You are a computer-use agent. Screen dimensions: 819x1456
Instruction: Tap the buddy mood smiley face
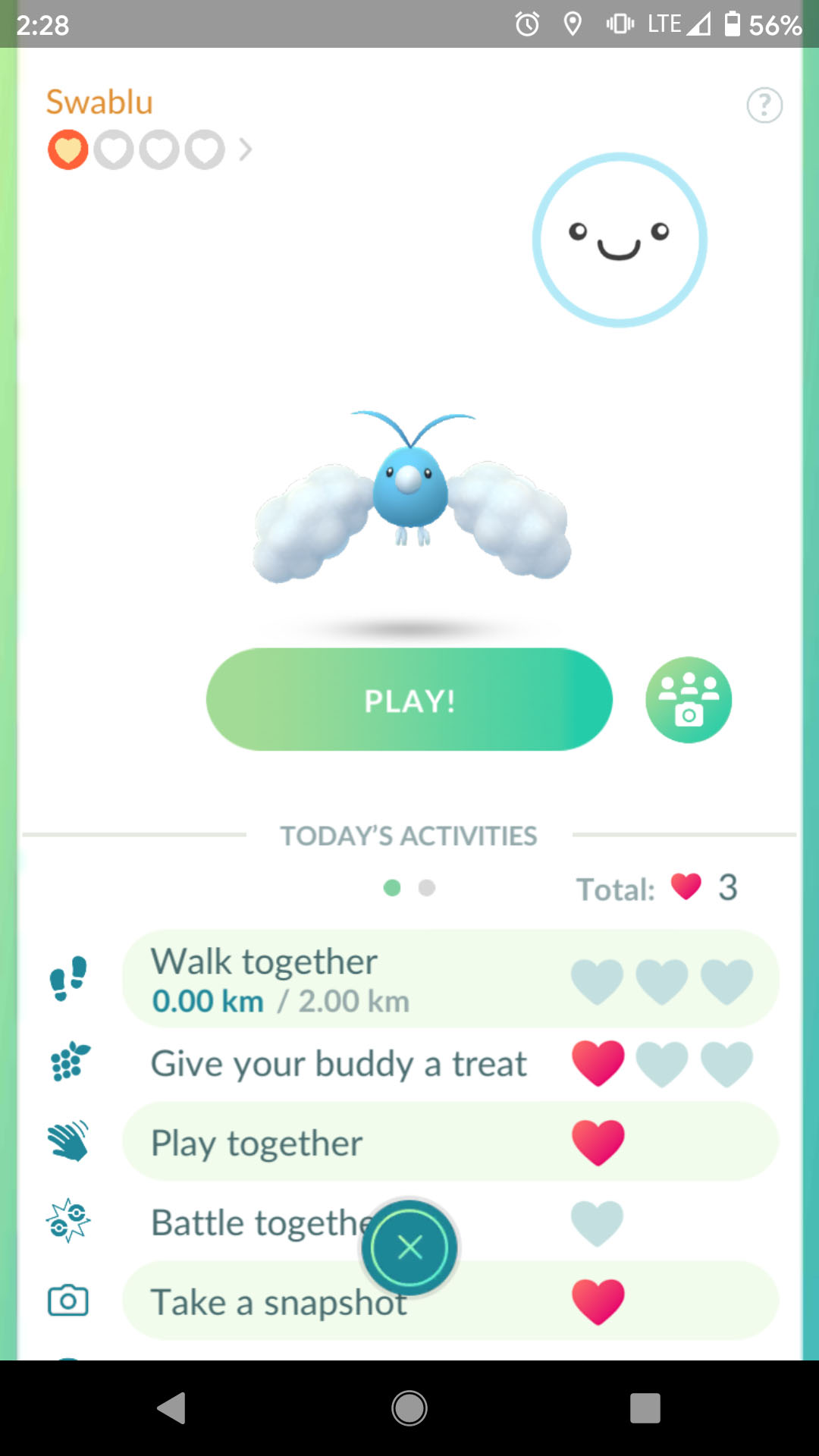click(620, 240)
